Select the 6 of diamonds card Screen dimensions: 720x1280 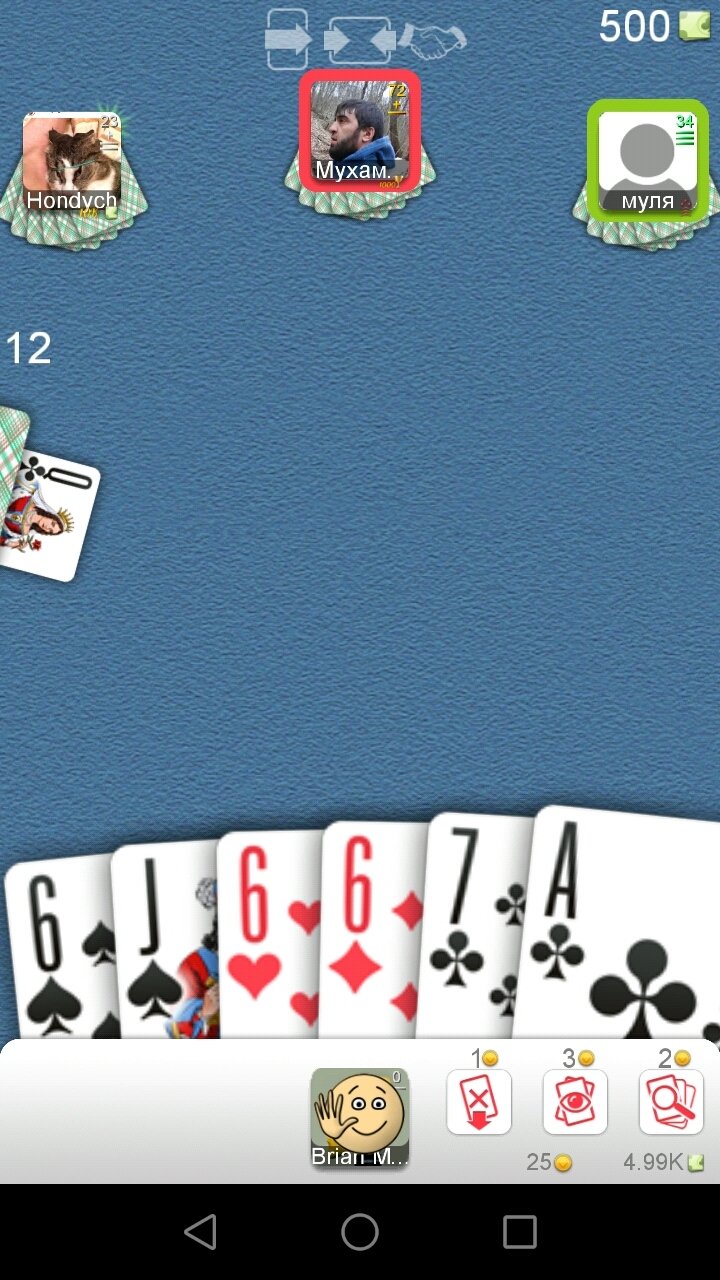372,930
